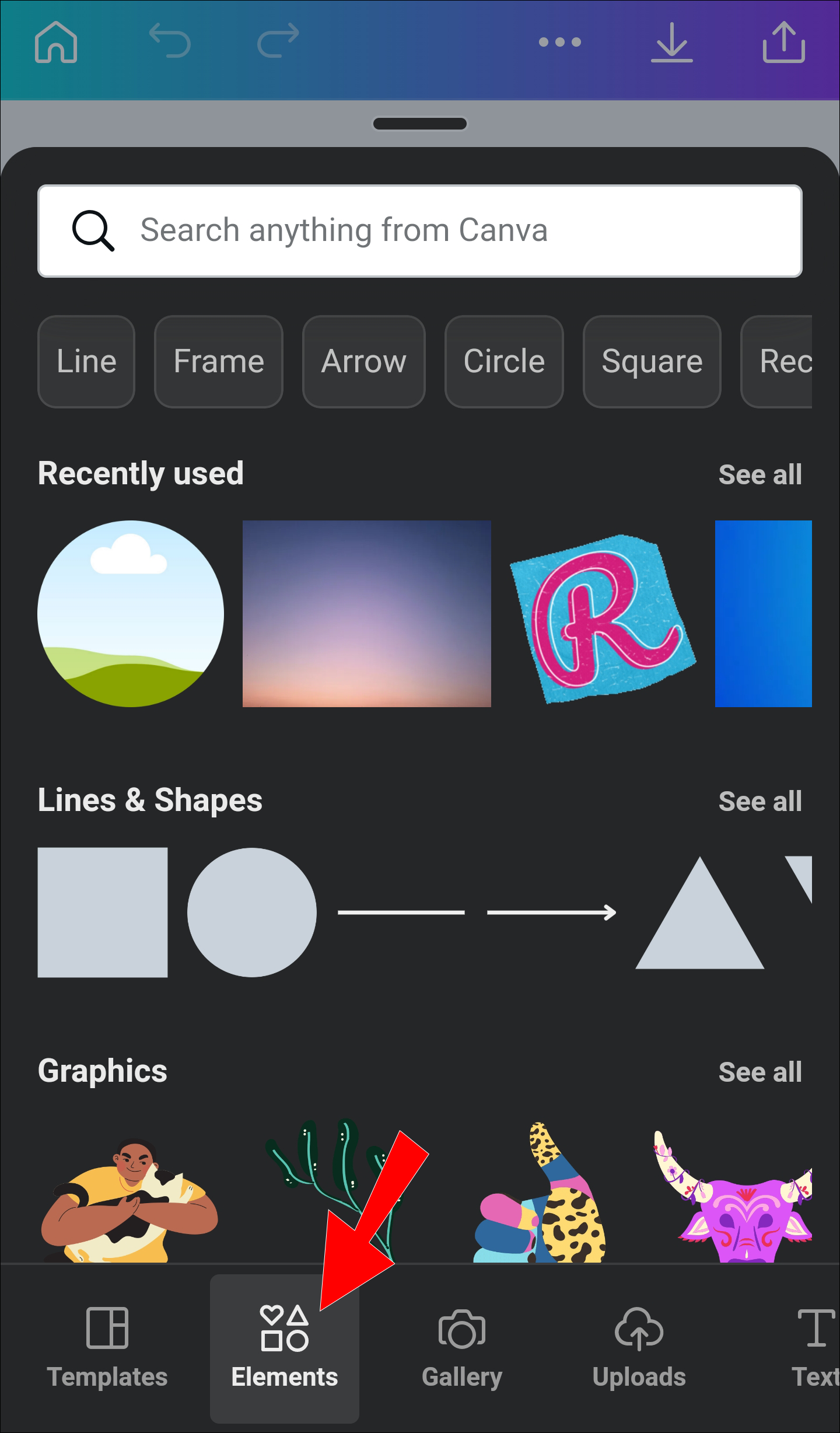Select the Circle chip

504,361
